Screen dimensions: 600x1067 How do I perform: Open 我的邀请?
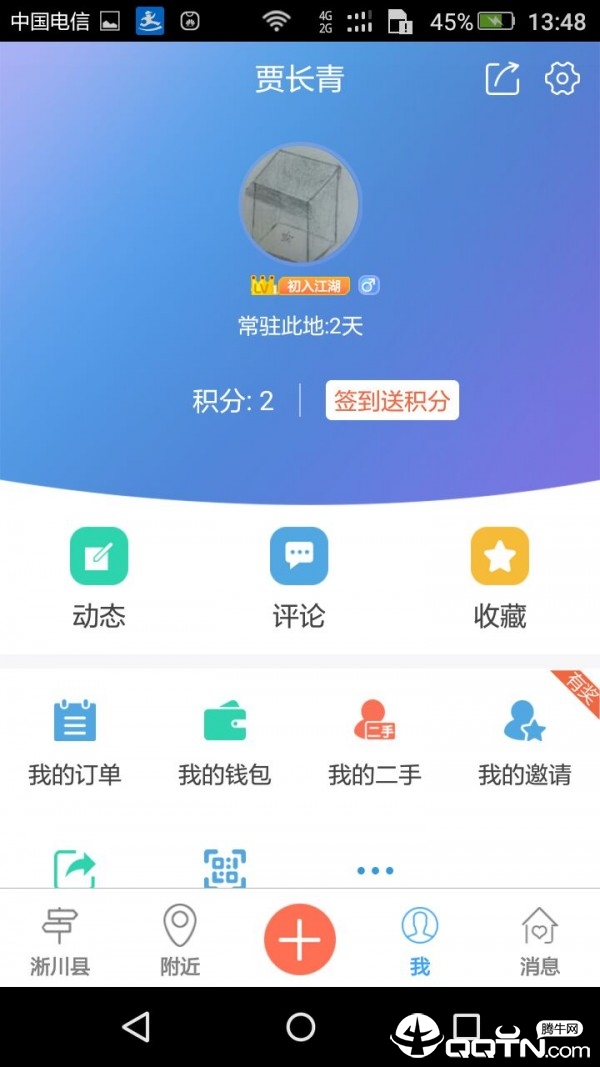pyautogui.click(x=525, y=741)
